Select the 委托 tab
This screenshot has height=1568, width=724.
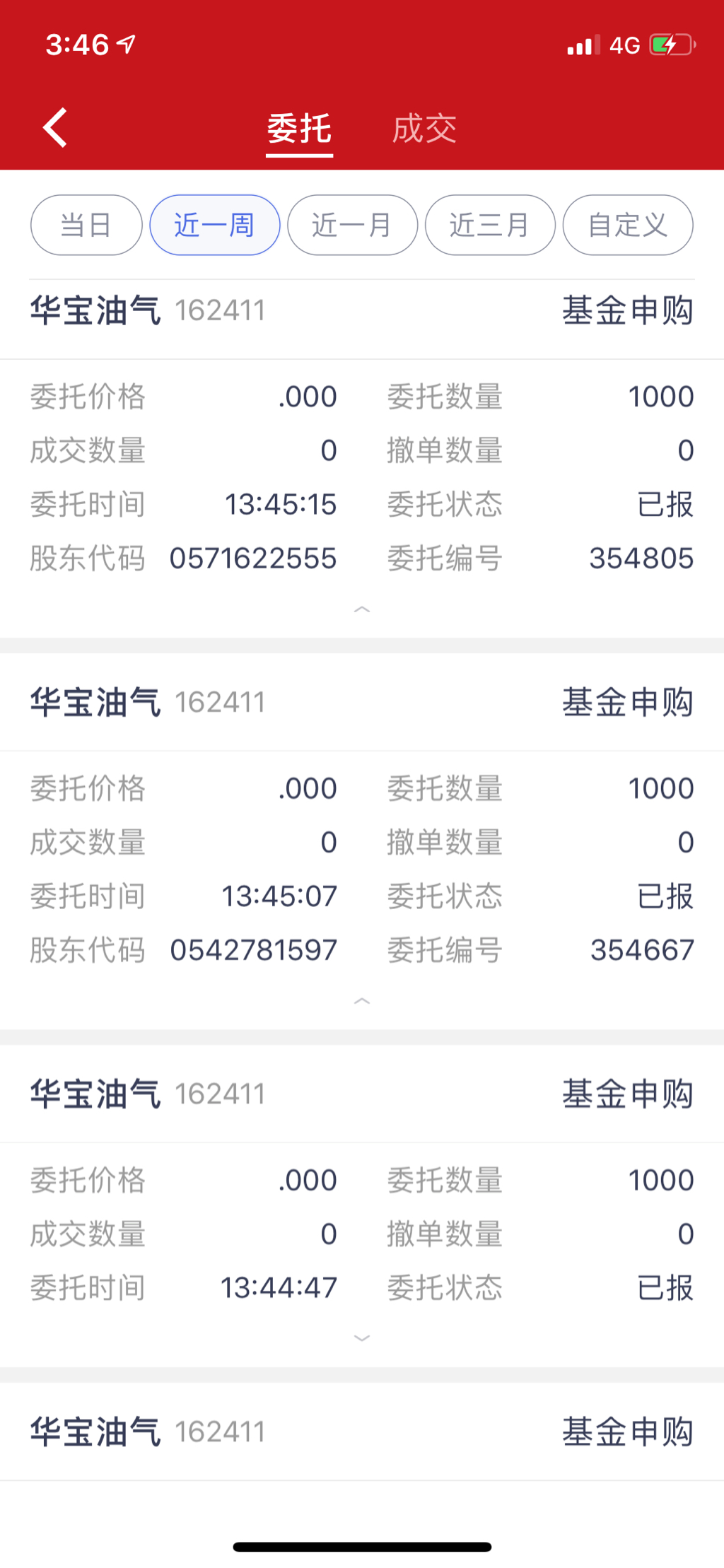click(x=299, y=129)
